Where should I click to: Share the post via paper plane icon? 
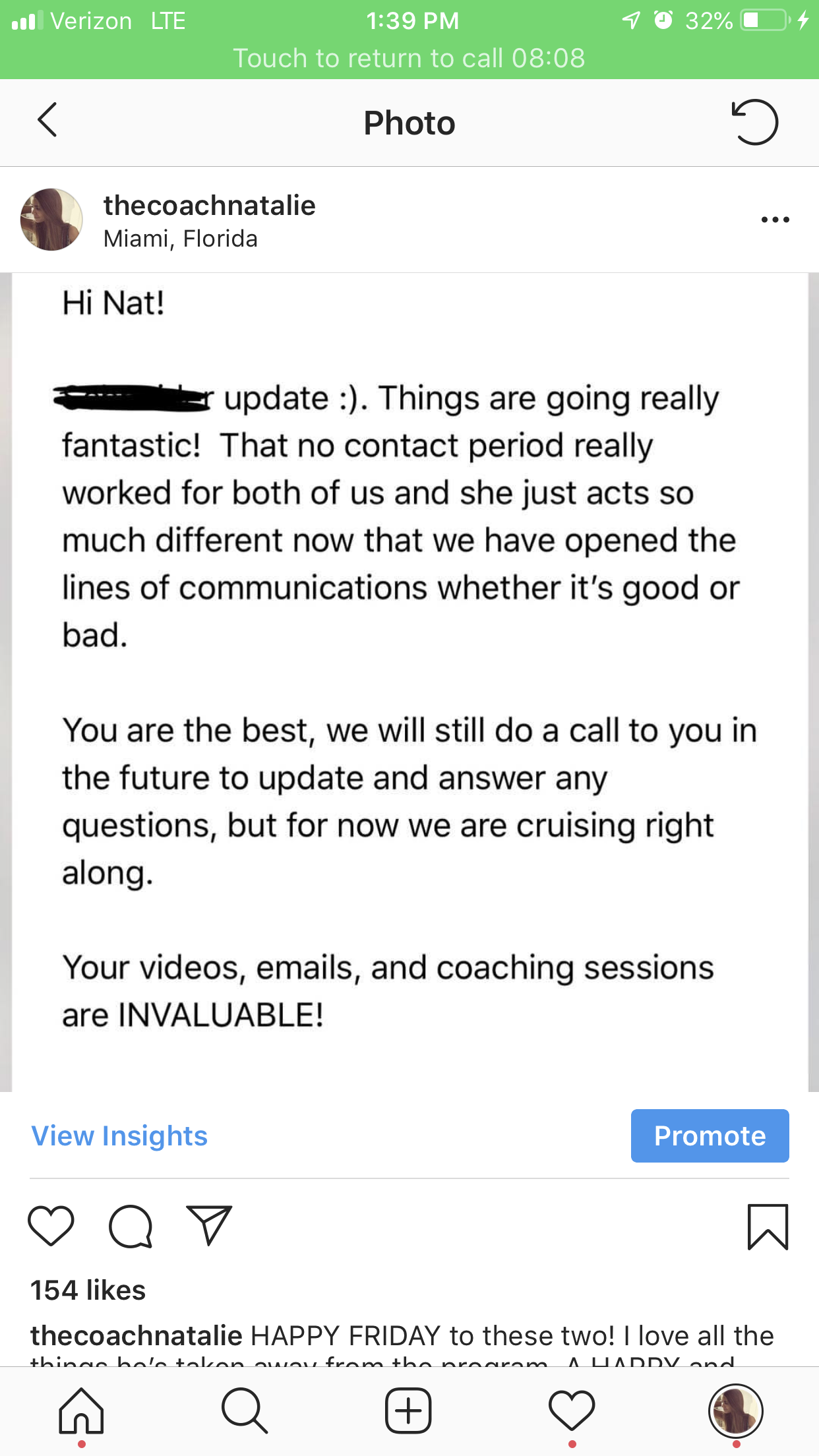click(209, 1225)
